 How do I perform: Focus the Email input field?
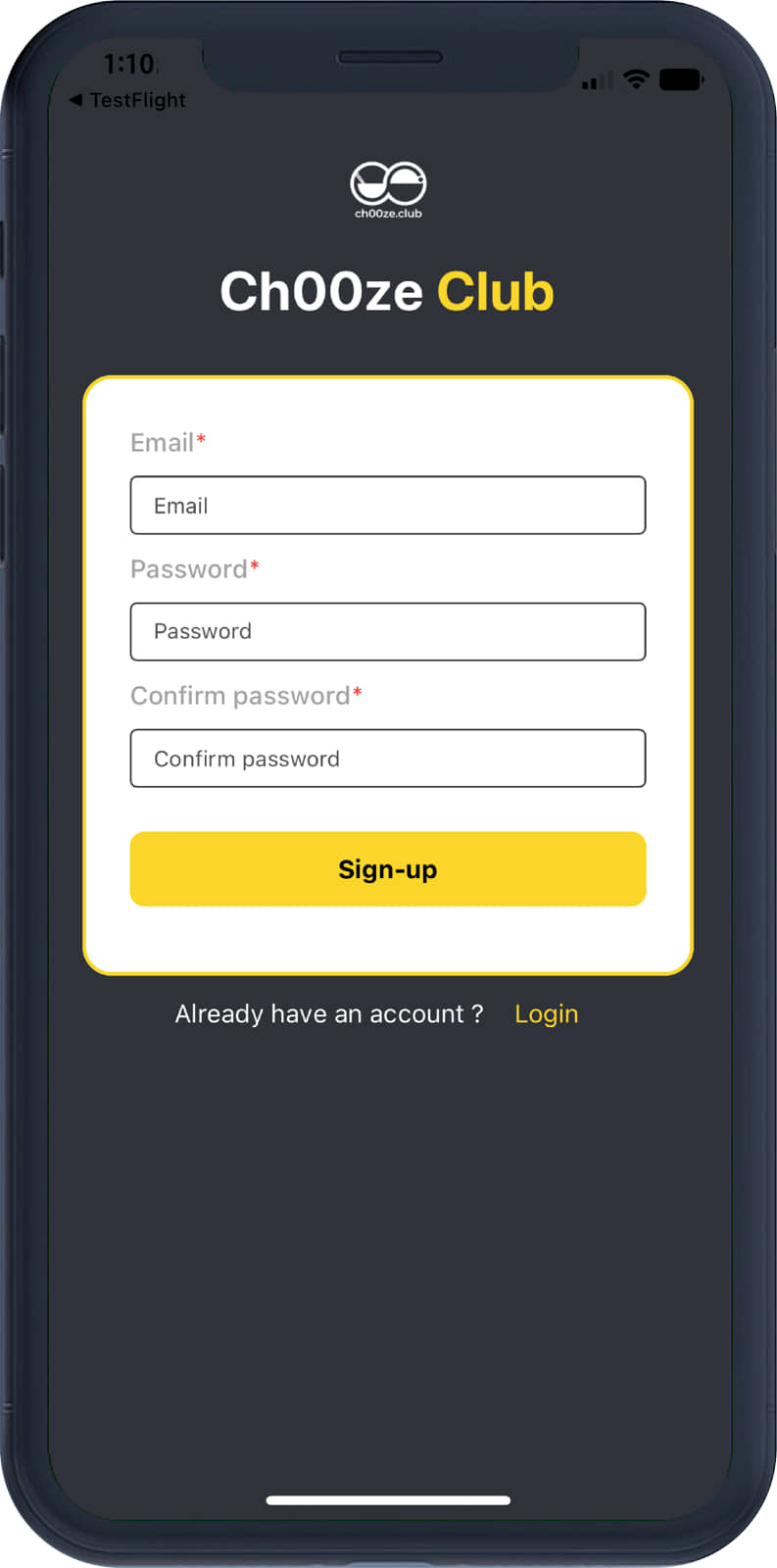coord(387,506)
